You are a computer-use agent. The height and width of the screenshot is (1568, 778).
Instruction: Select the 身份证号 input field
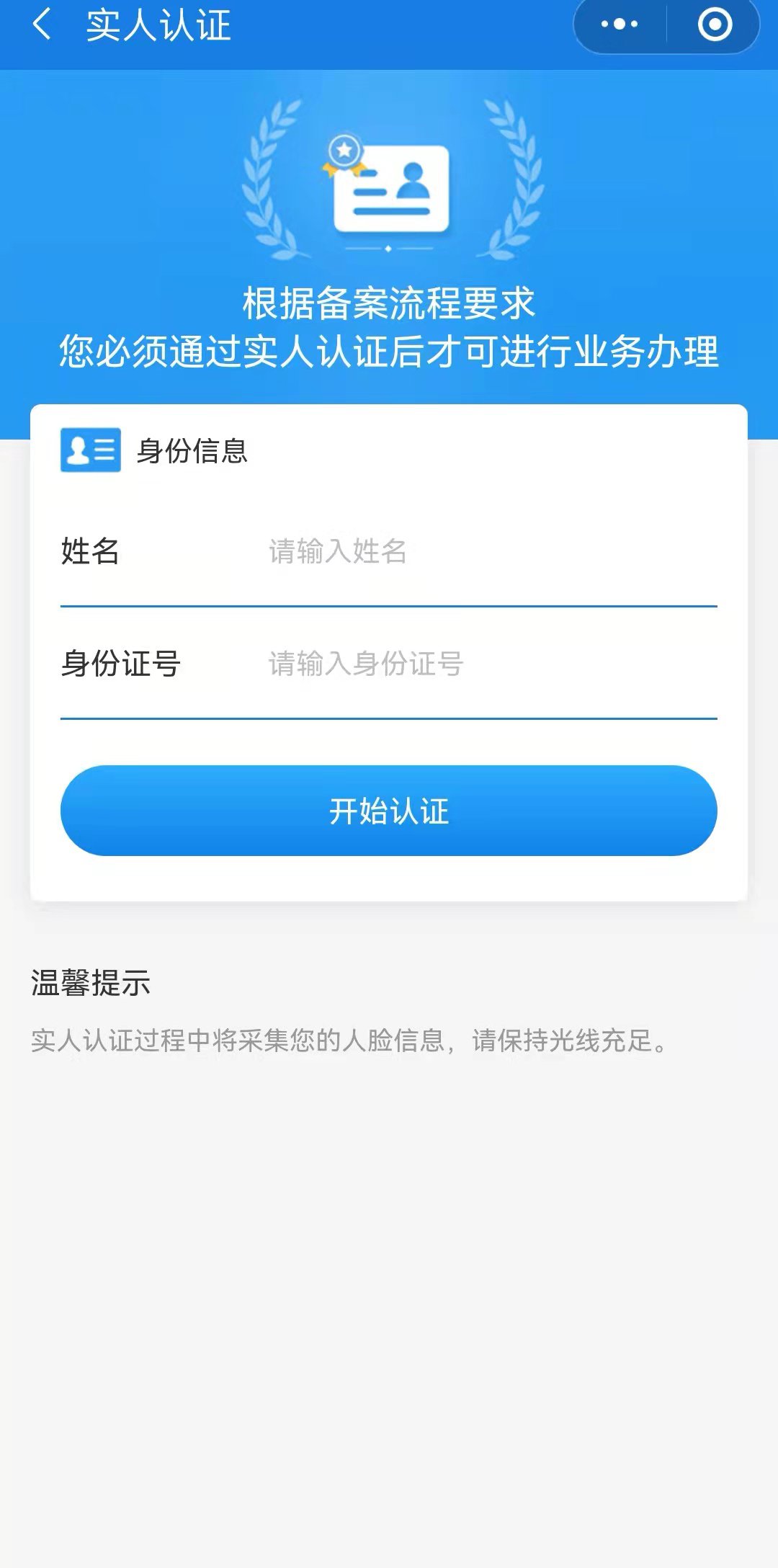tap(490, 664)
